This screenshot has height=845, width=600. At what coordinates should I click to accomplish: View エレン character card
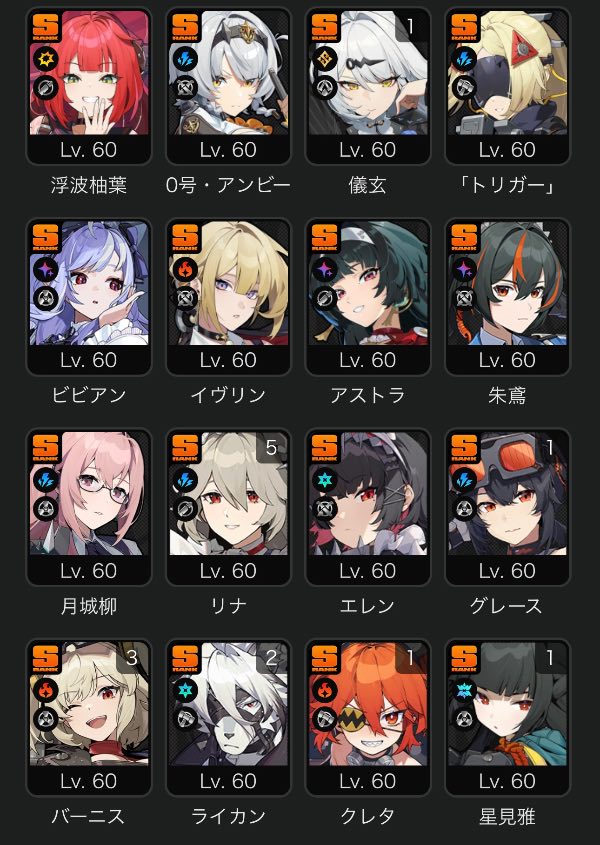[368, 506]
